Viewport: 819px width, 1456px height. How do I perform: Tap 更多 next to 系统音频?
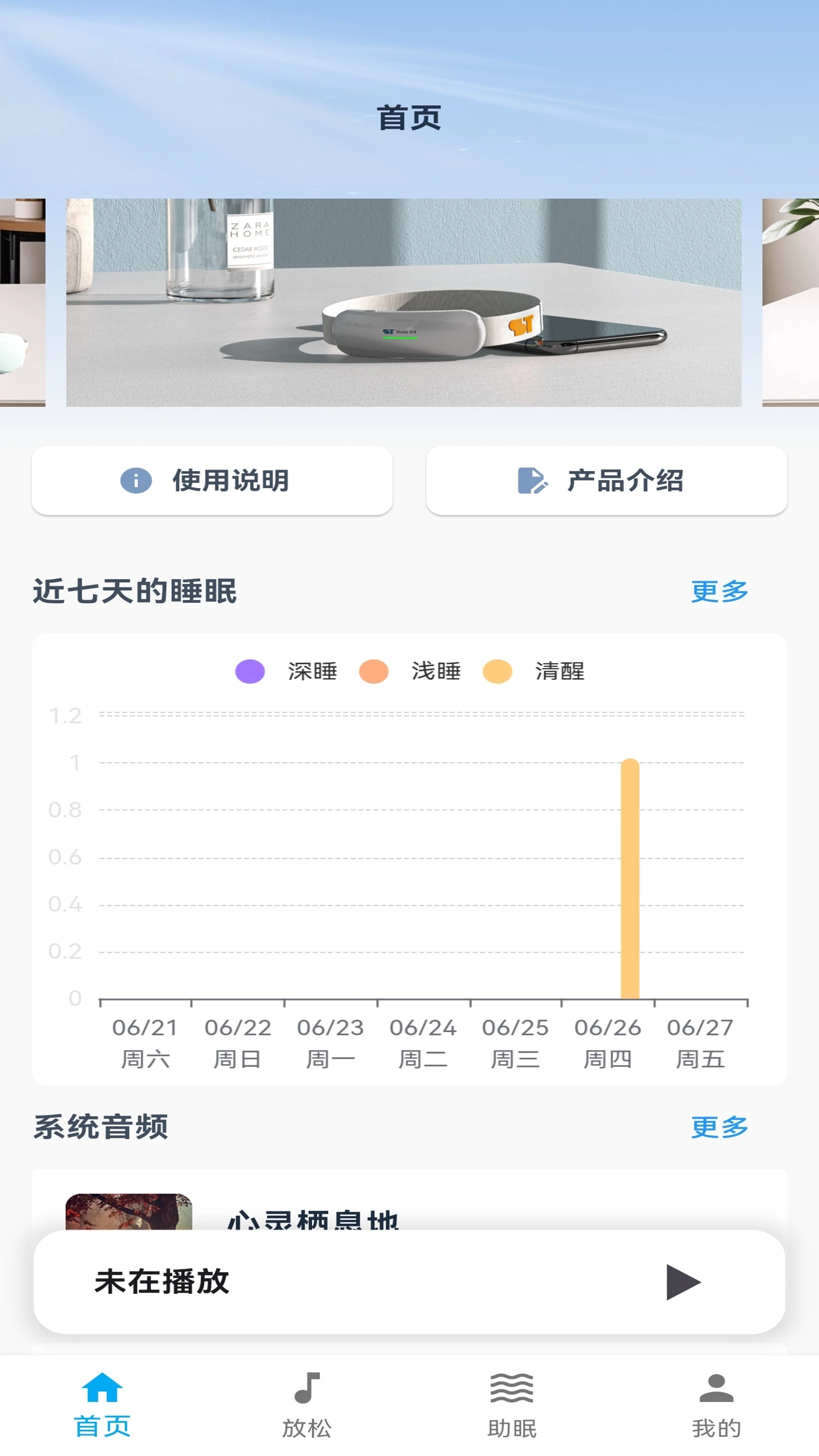click(x=719, y=1127)
